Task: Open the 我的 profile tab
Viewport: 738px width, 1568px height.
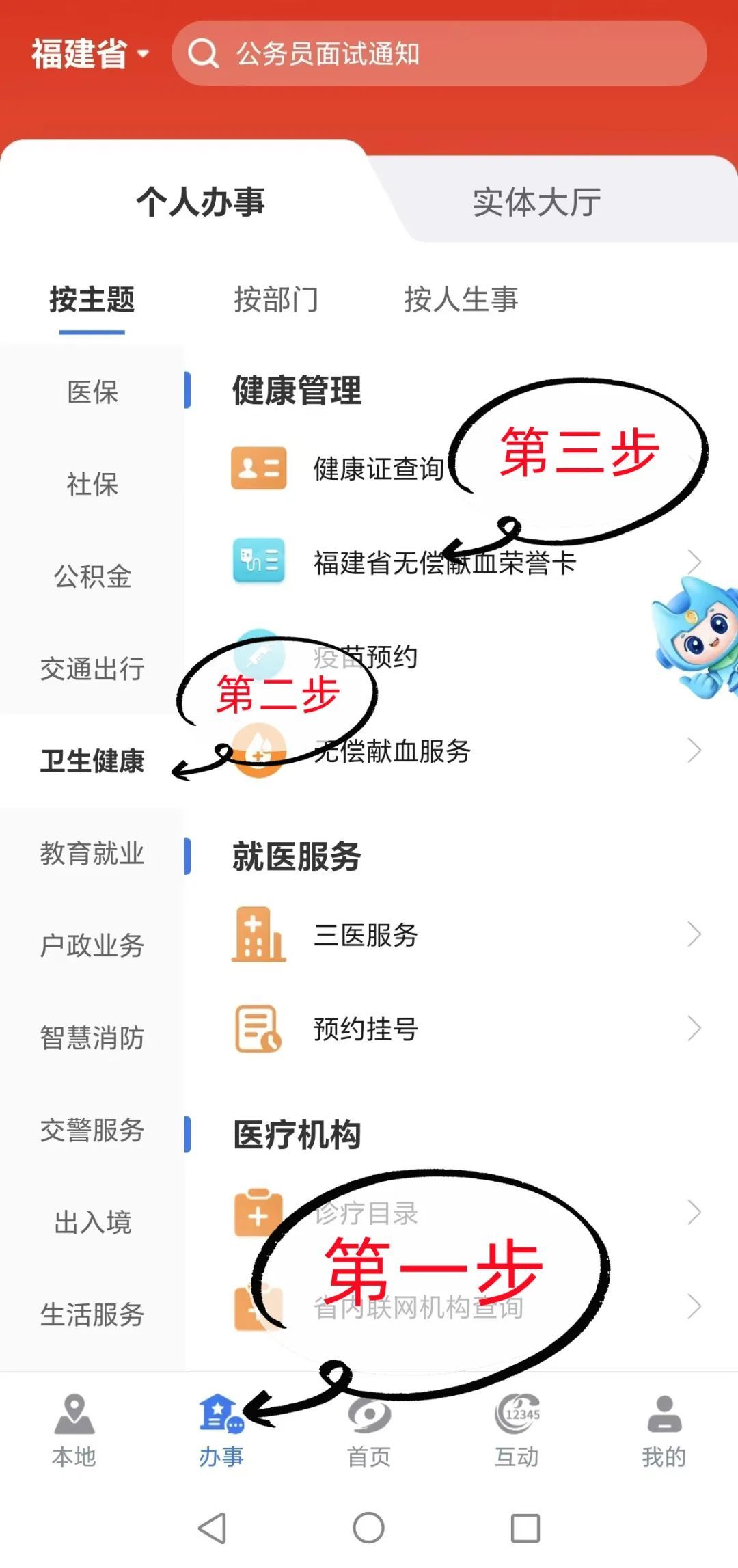Action: 664,1428
